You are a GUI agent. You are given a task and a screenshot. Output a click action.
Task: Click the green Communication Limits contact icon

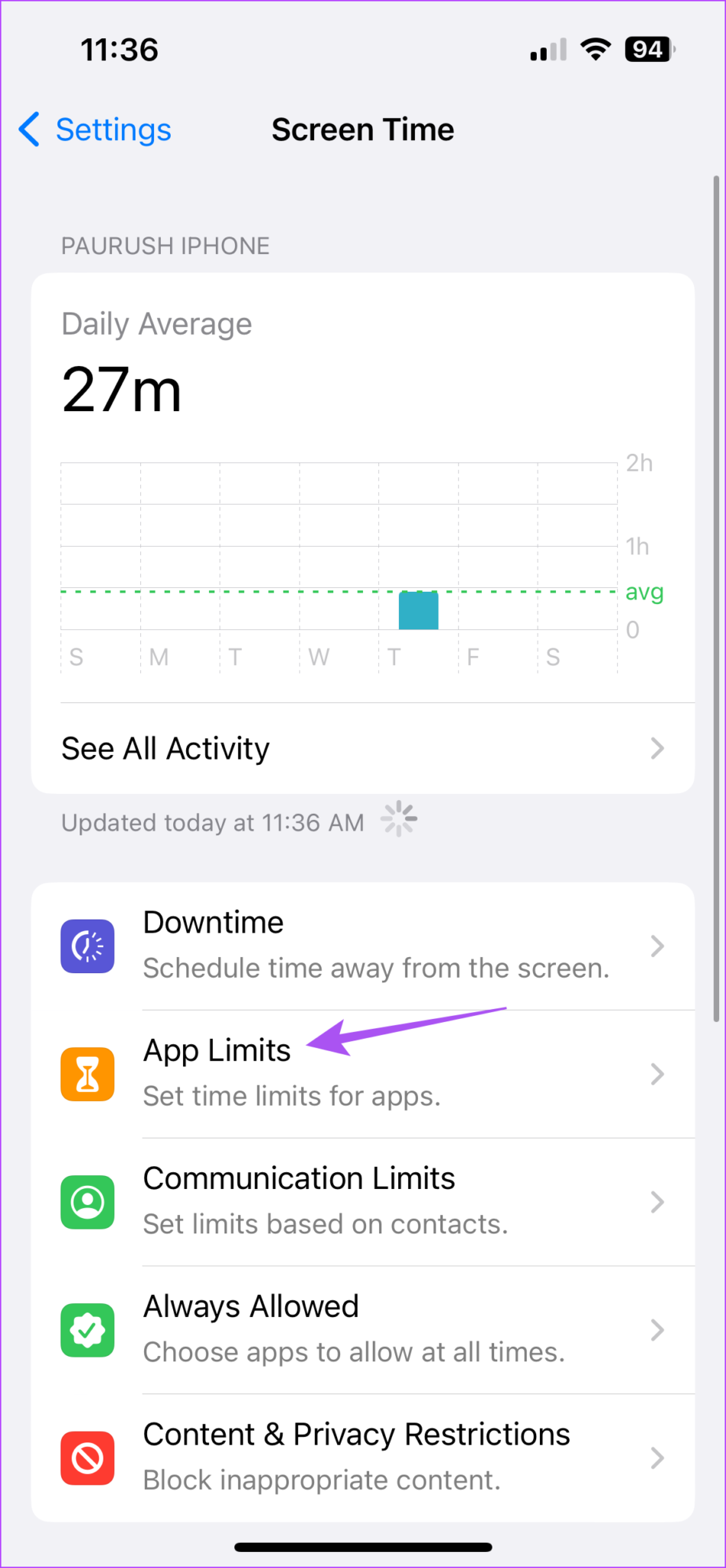(87, 1202)
